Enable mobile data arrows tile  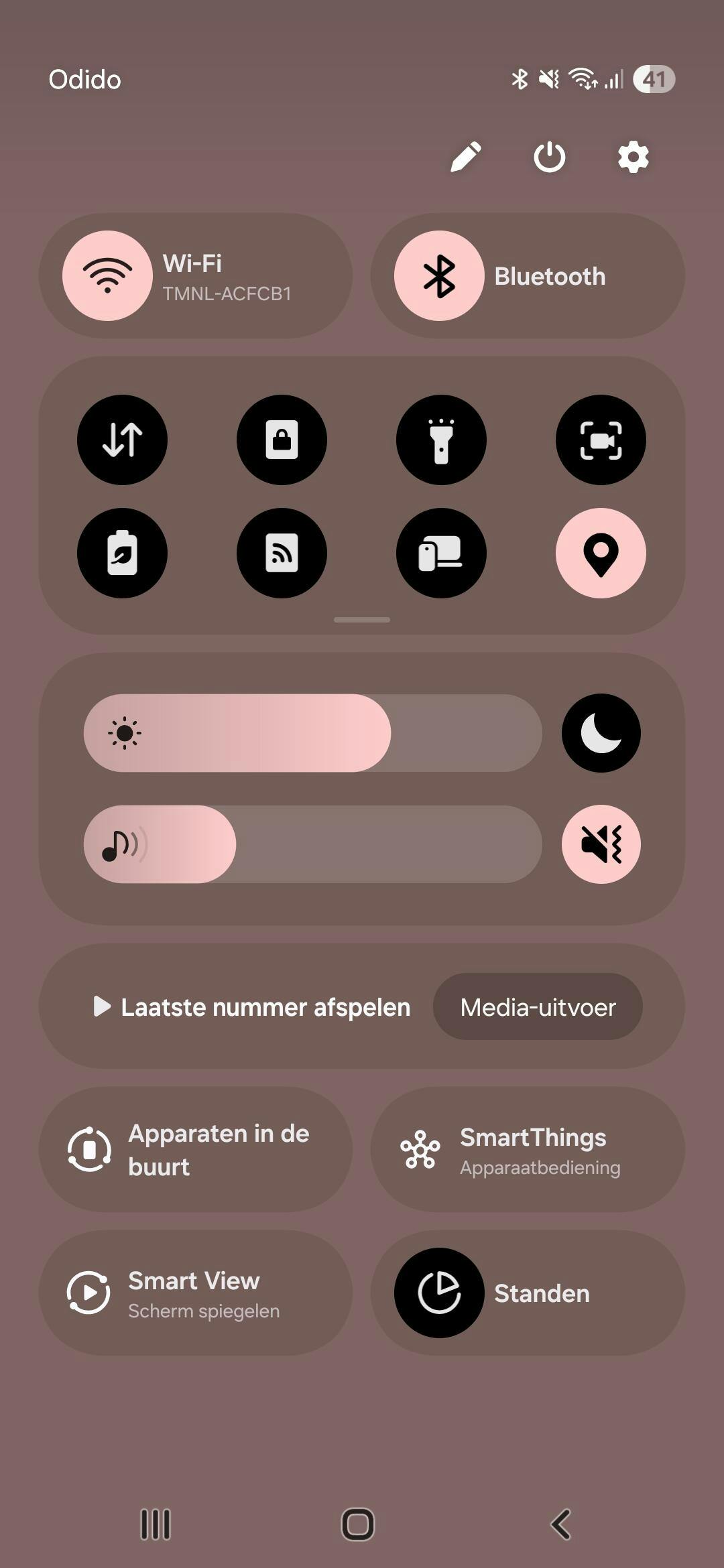point(122,440)
